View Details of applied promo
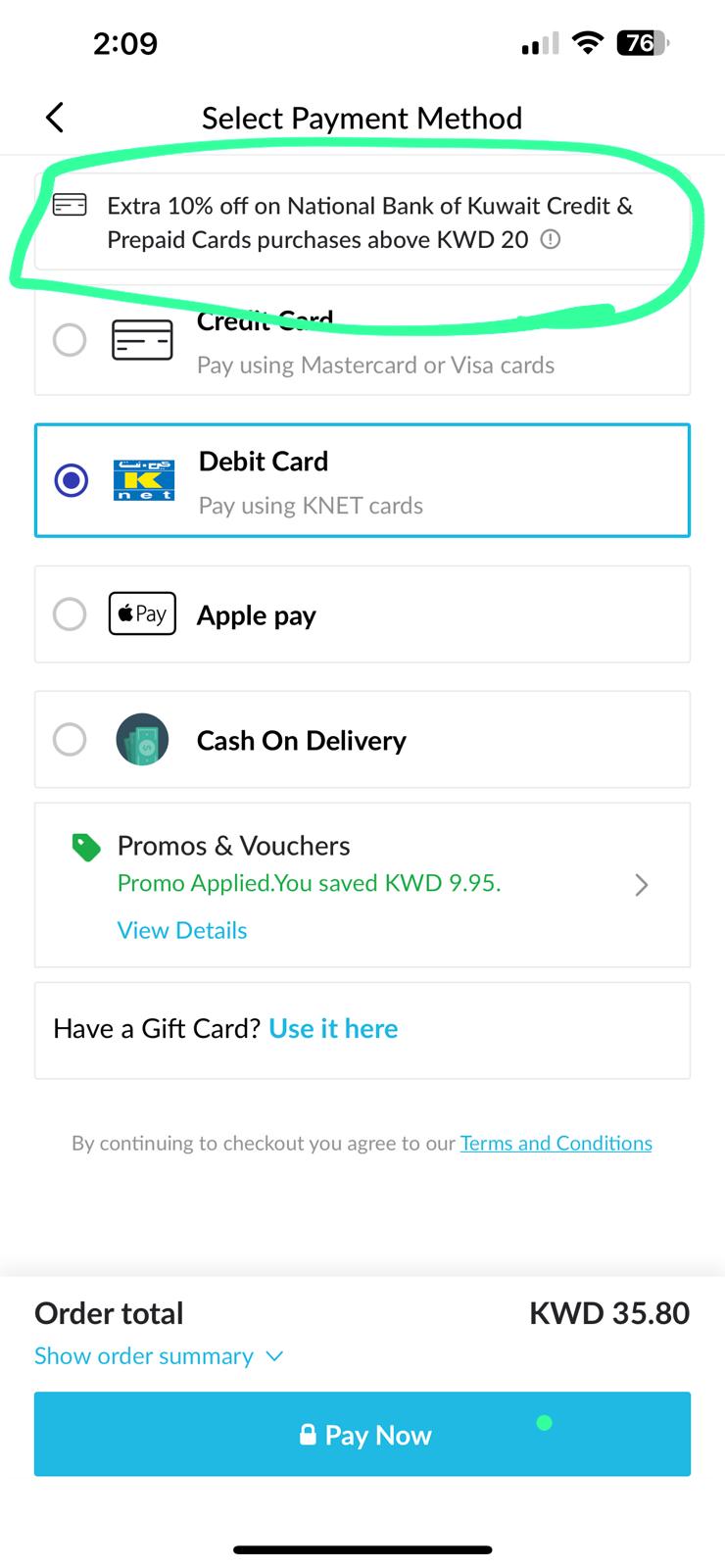This screenshot has height=1568, width=725. click(x=182, y=930)
